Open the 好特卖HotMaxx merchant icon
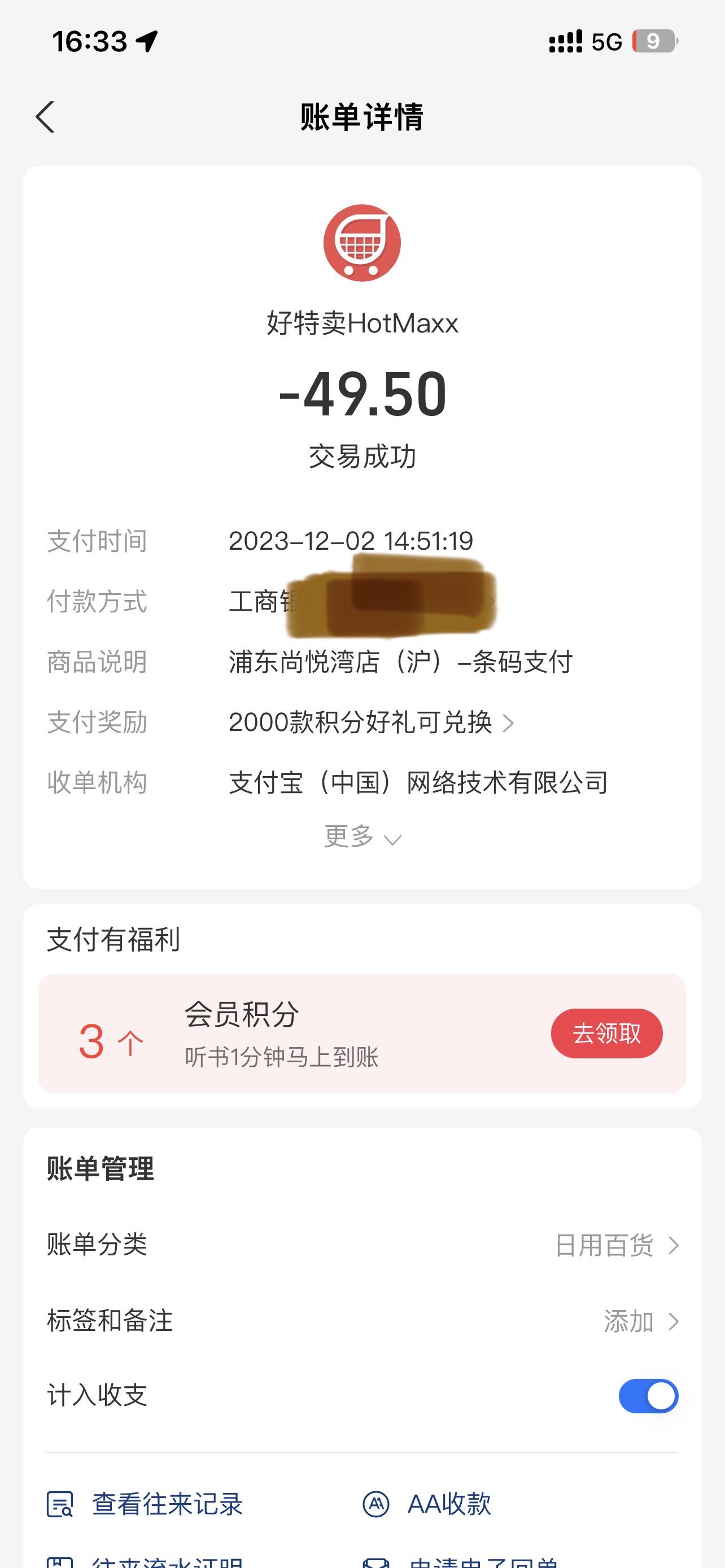The image size is (725, 1568). [362, 243]
